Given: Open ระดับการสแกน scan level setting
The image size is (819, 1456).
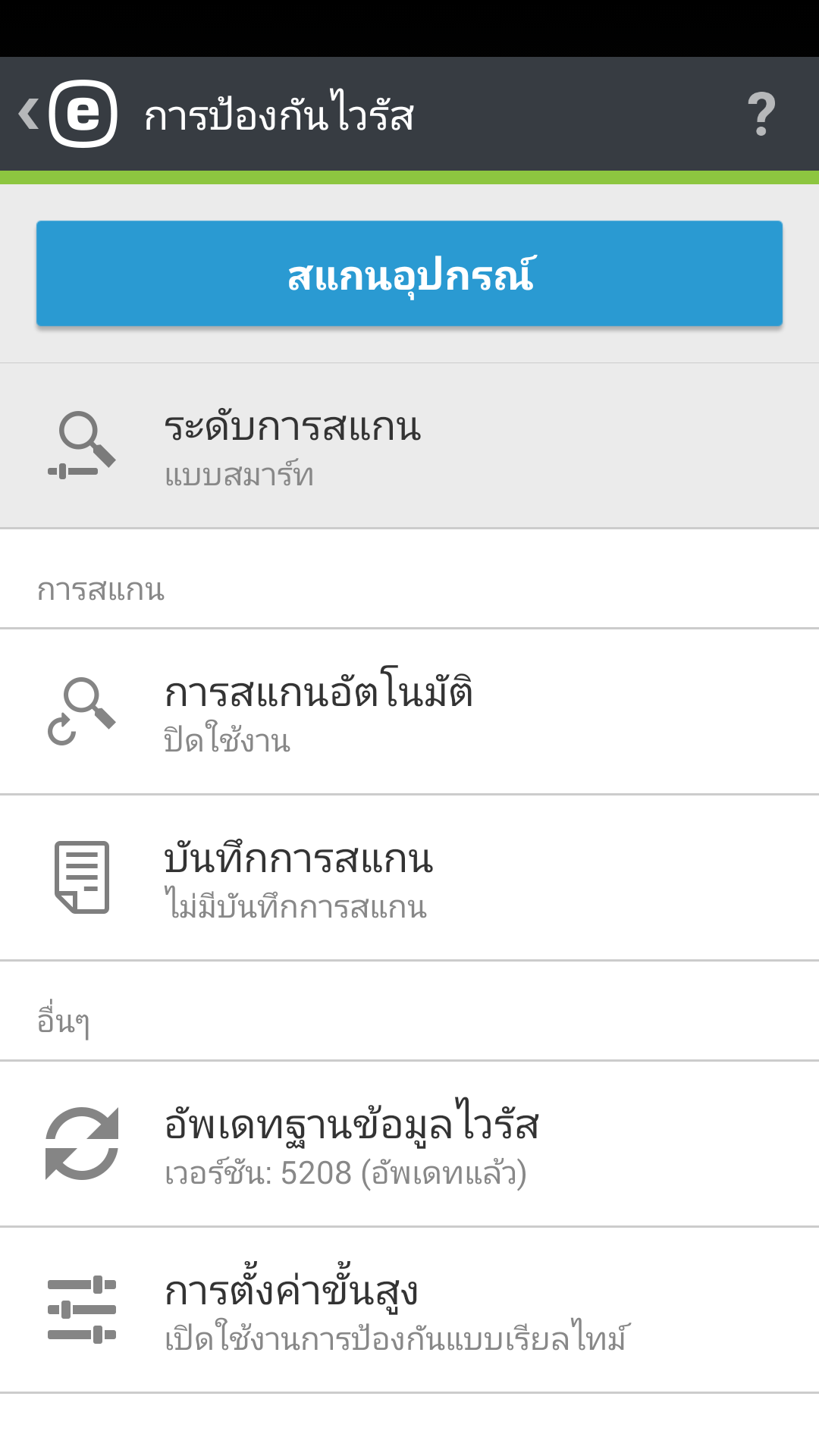Looking at the screenshot, I should point(409,446).
